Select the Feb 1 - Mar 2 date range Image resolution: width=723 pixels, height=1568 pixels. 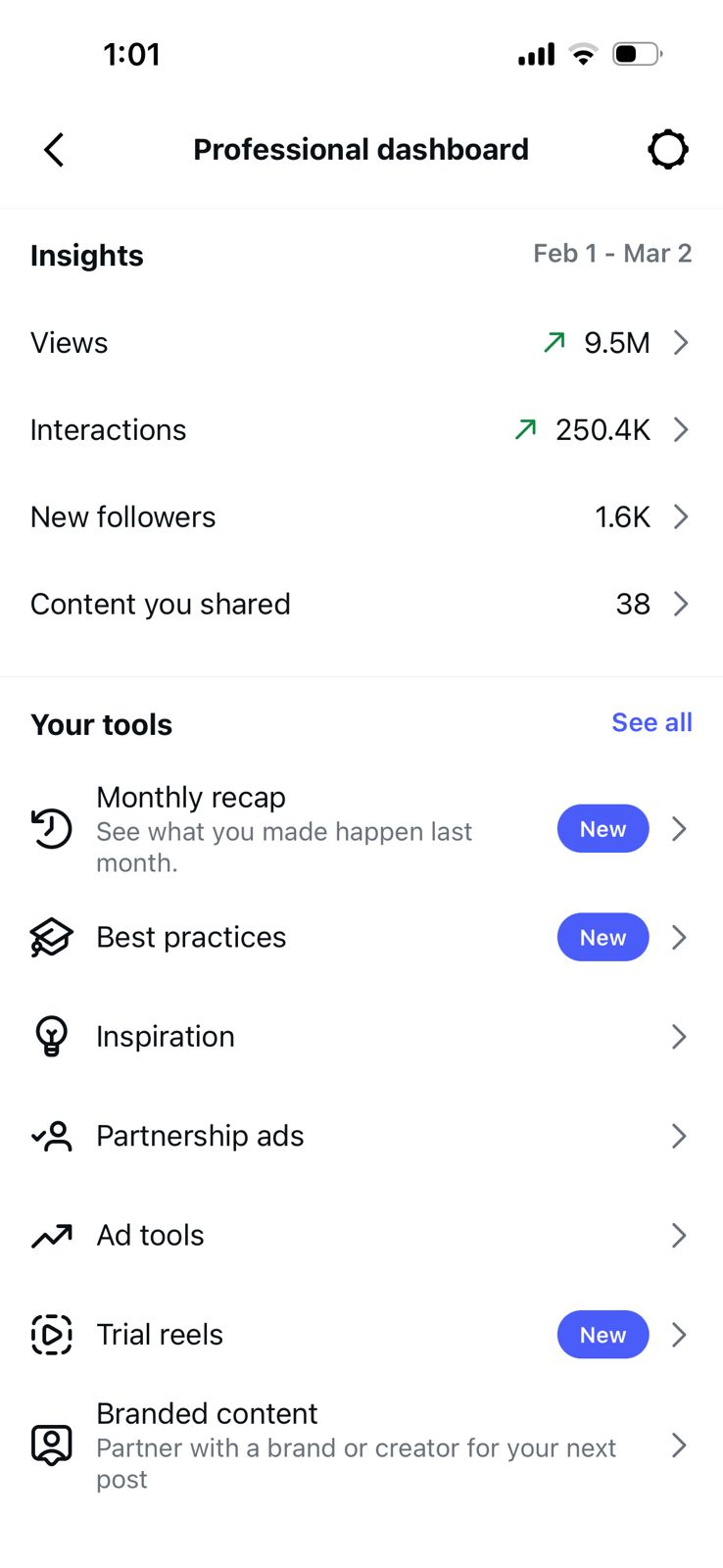coord(613,253)
